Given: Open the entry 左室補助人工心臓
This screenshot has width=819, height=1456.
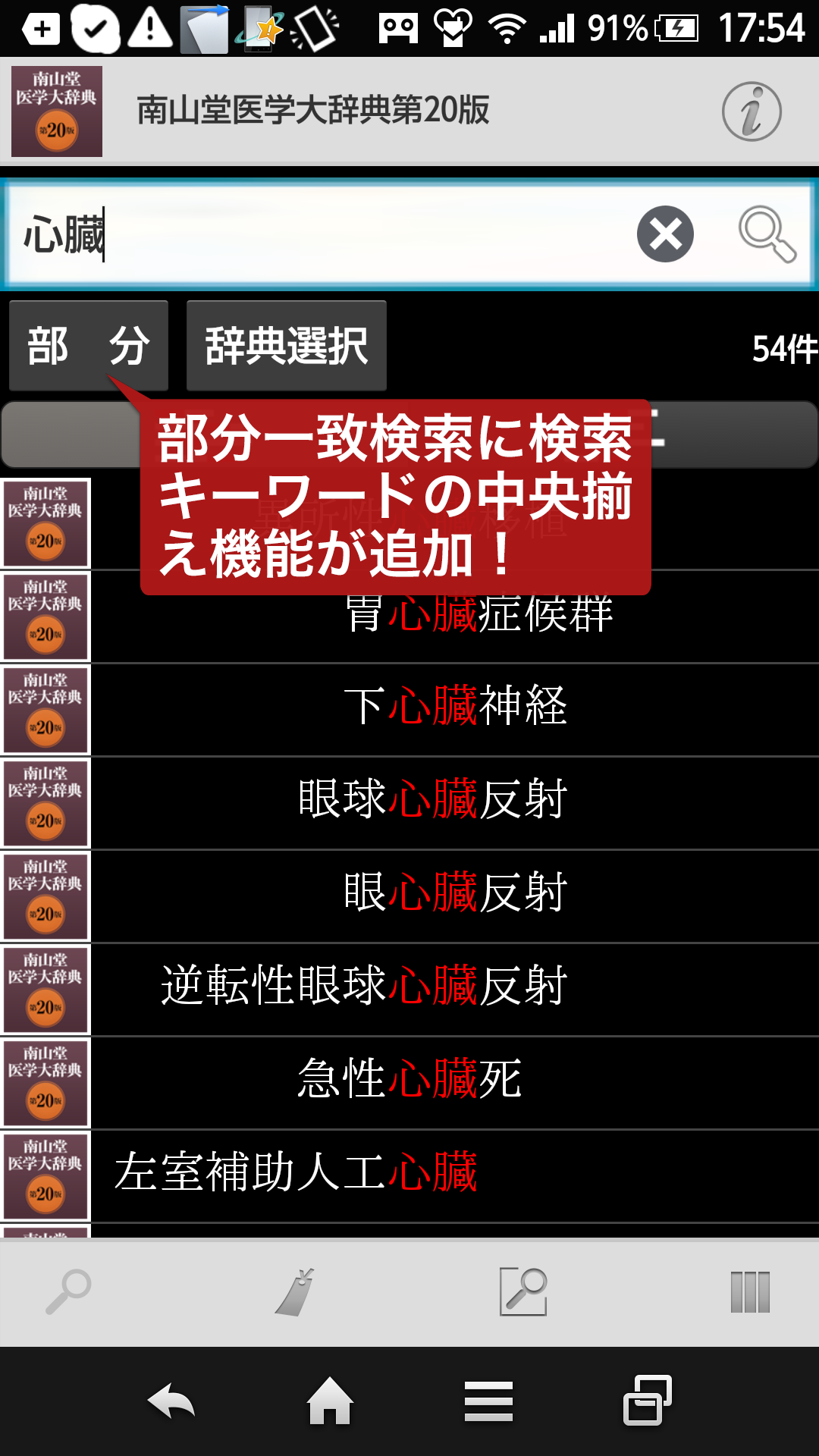Looking at the screenshot, I should click(x=296, y=1173).
